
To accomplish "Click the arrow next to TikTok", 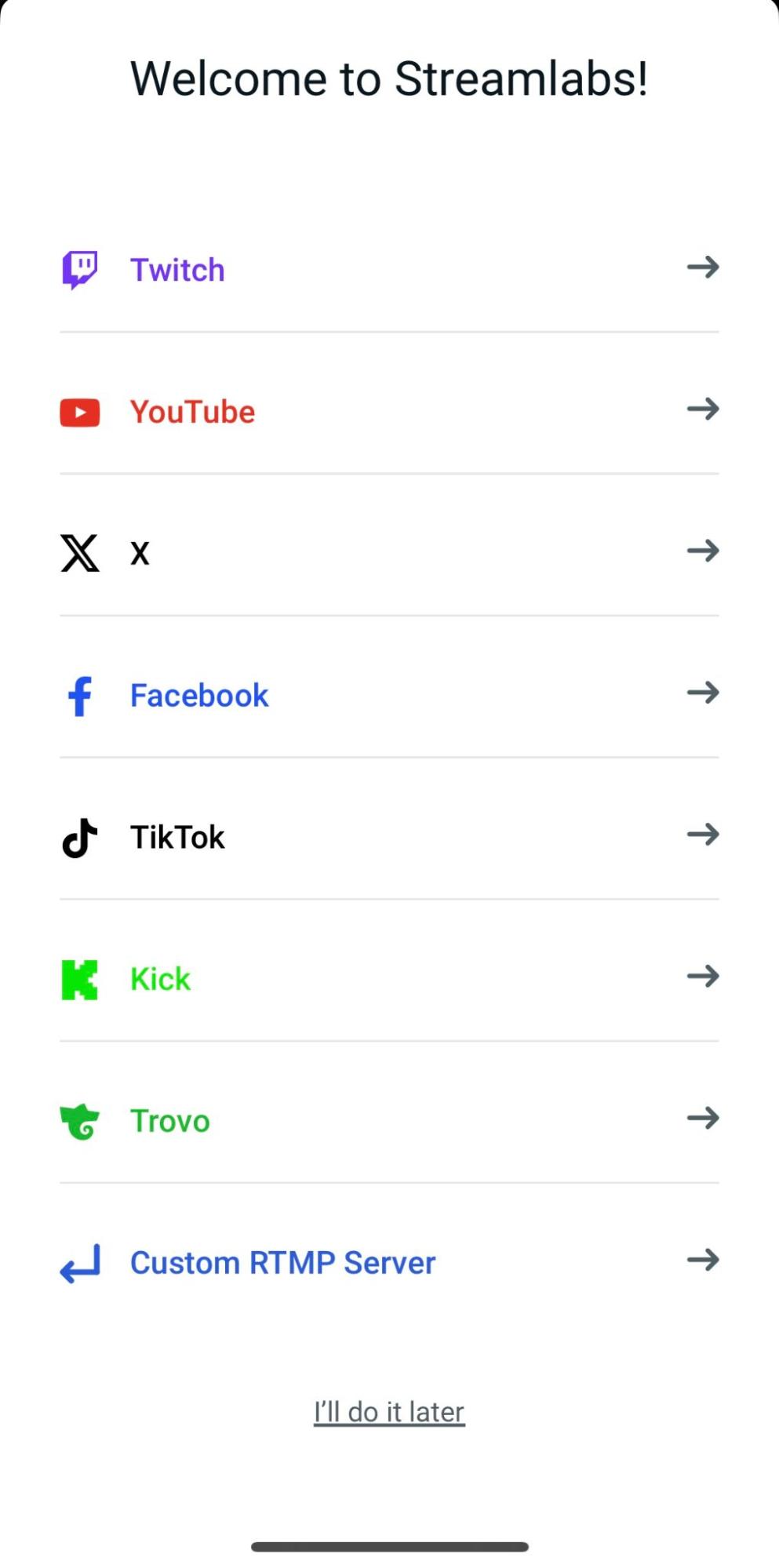I will (704, 835).
